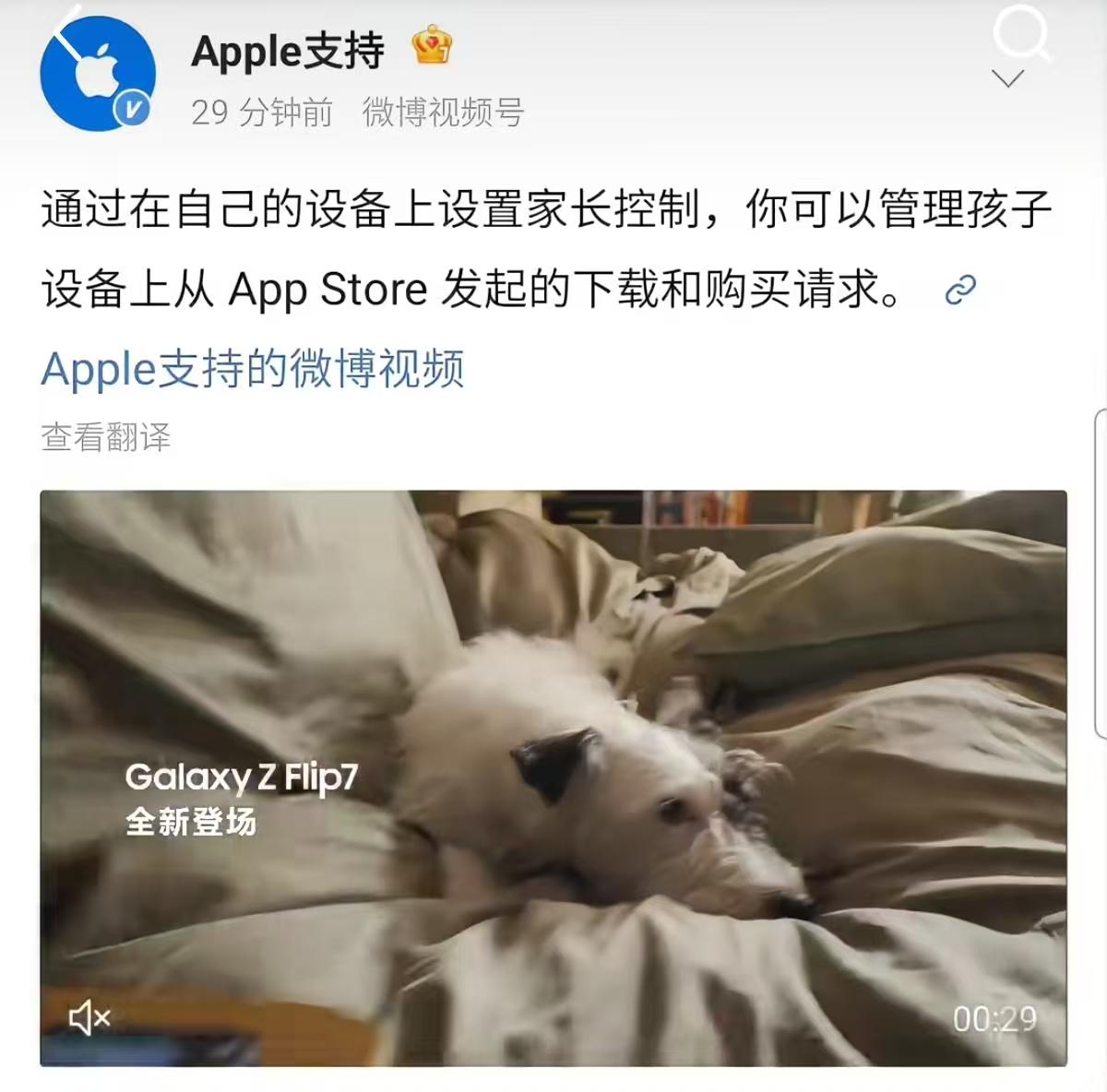Play the Galaxy Z Flip7 video
Image resolution: width=1107 pixels, height=1092 pixels.
(553, 777)
